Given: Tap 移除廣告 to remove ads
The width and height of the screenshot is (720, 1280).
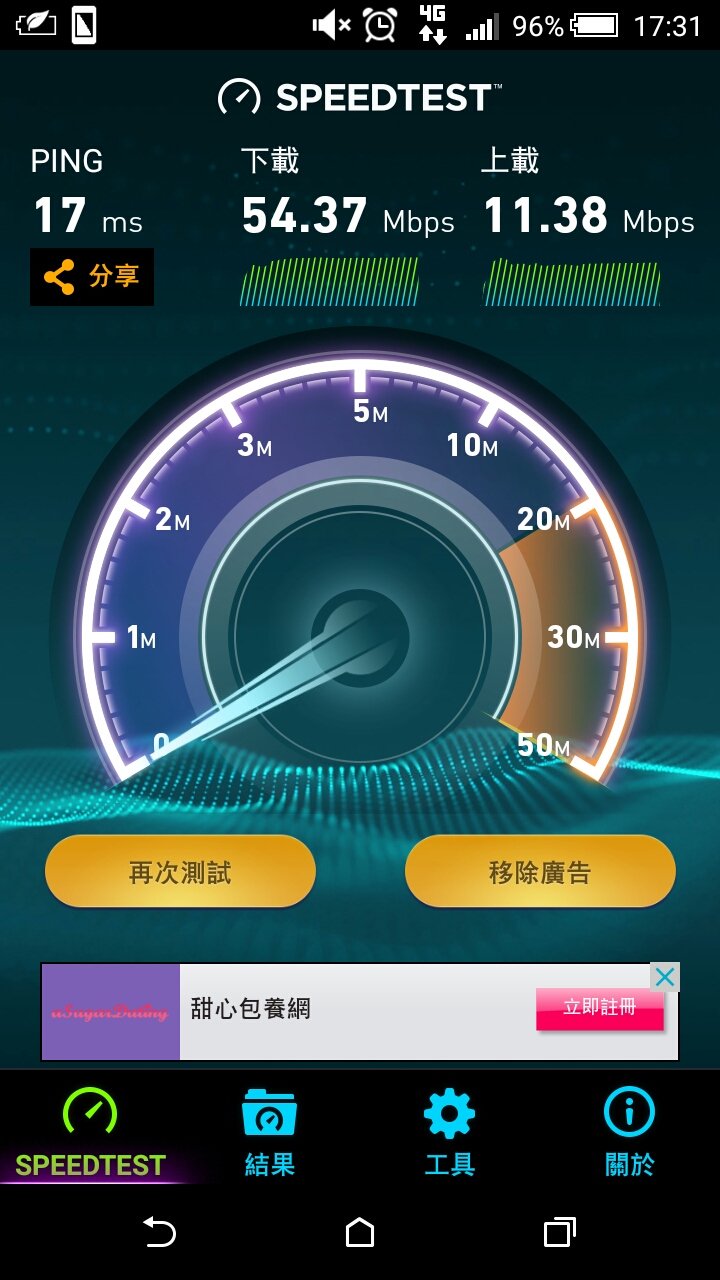Looking at the screenshot, I should pyautogui.click(x=540, y=872).
